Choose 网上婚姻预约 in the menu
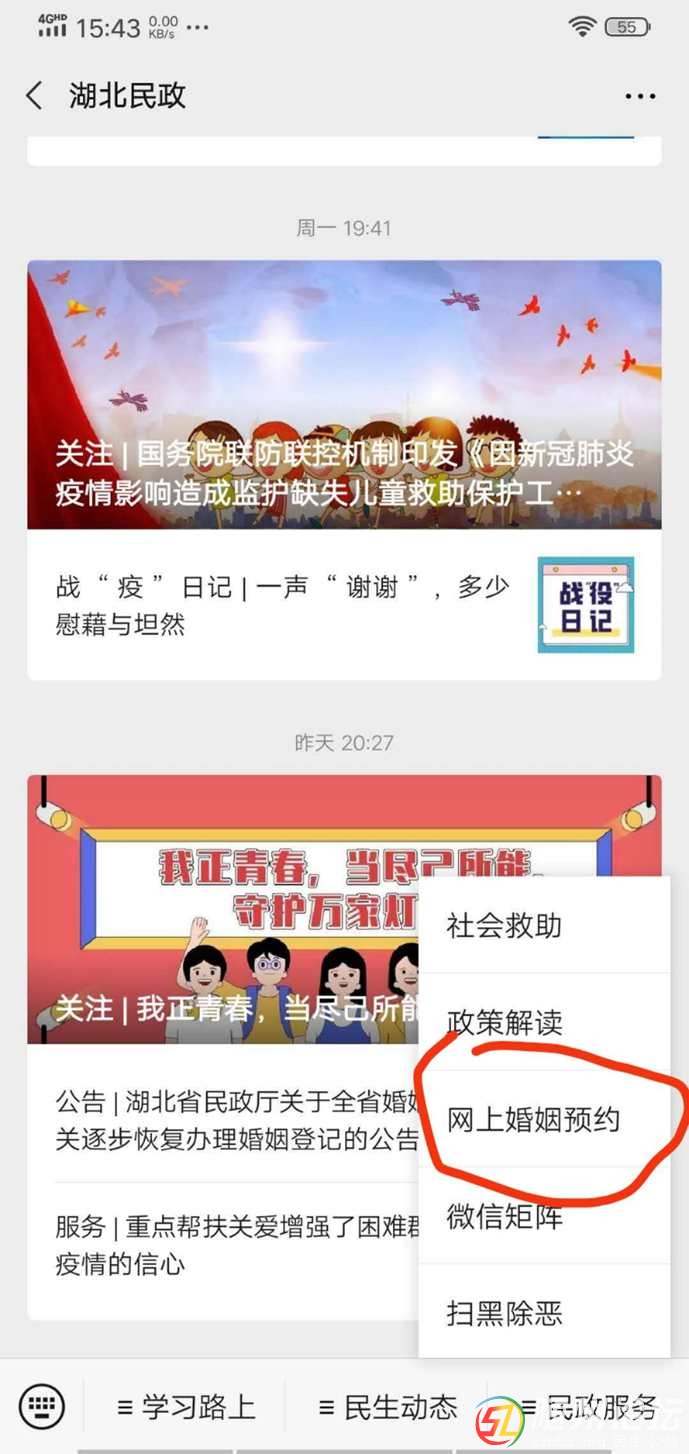Screen dimensions: 689x1454 543,1119
